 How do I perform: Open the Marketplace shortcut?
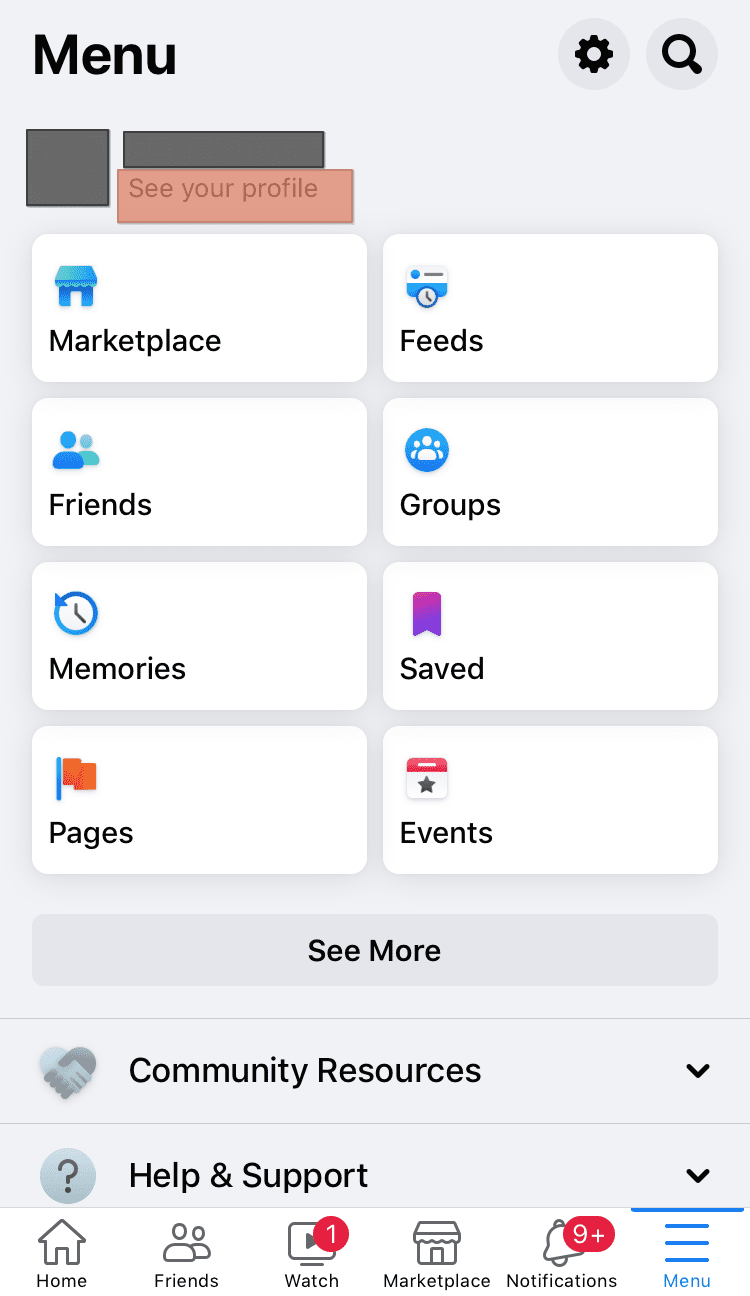pyautogui.click(x=199, y=308)
